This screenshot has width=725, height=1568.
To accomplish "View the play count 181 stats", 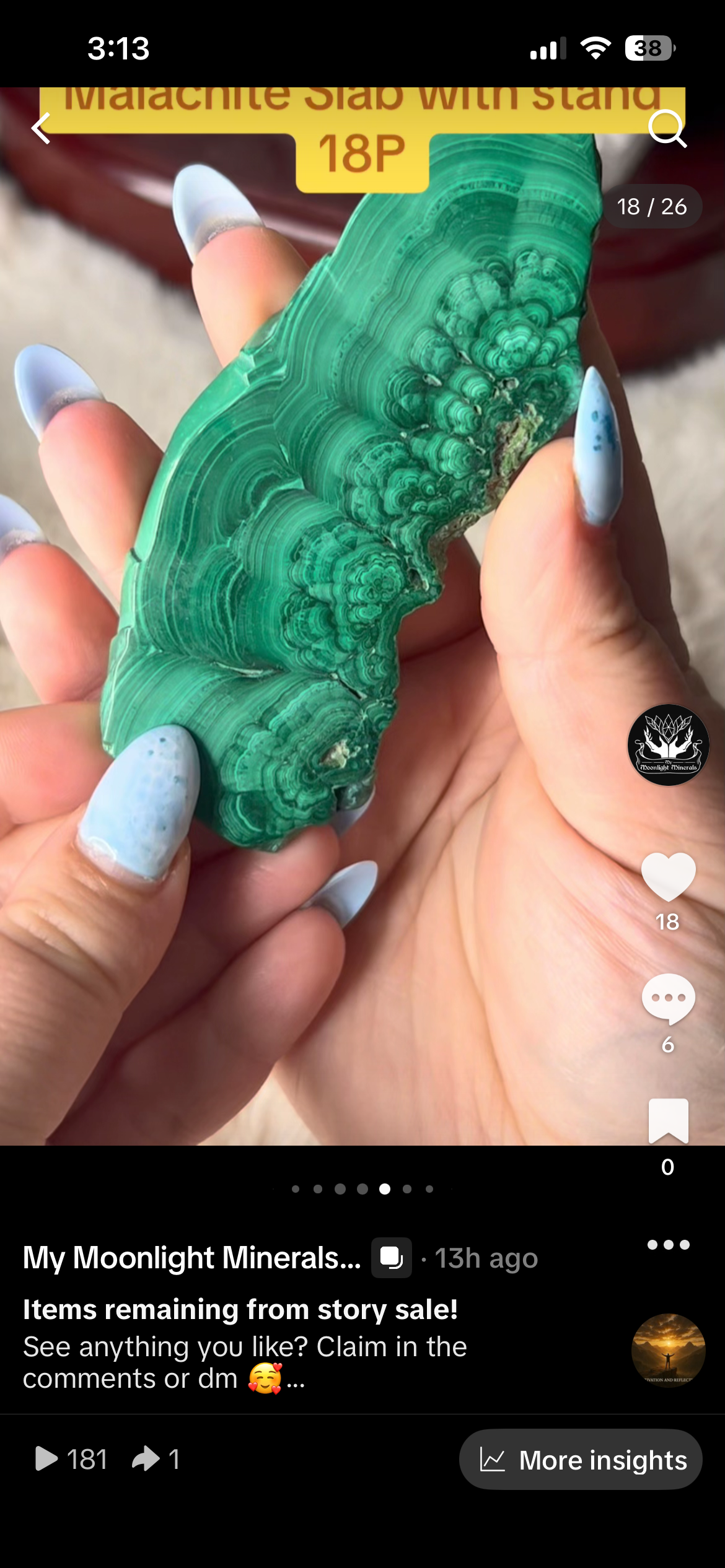I will pyautogui.click(x=71, y=1459).
